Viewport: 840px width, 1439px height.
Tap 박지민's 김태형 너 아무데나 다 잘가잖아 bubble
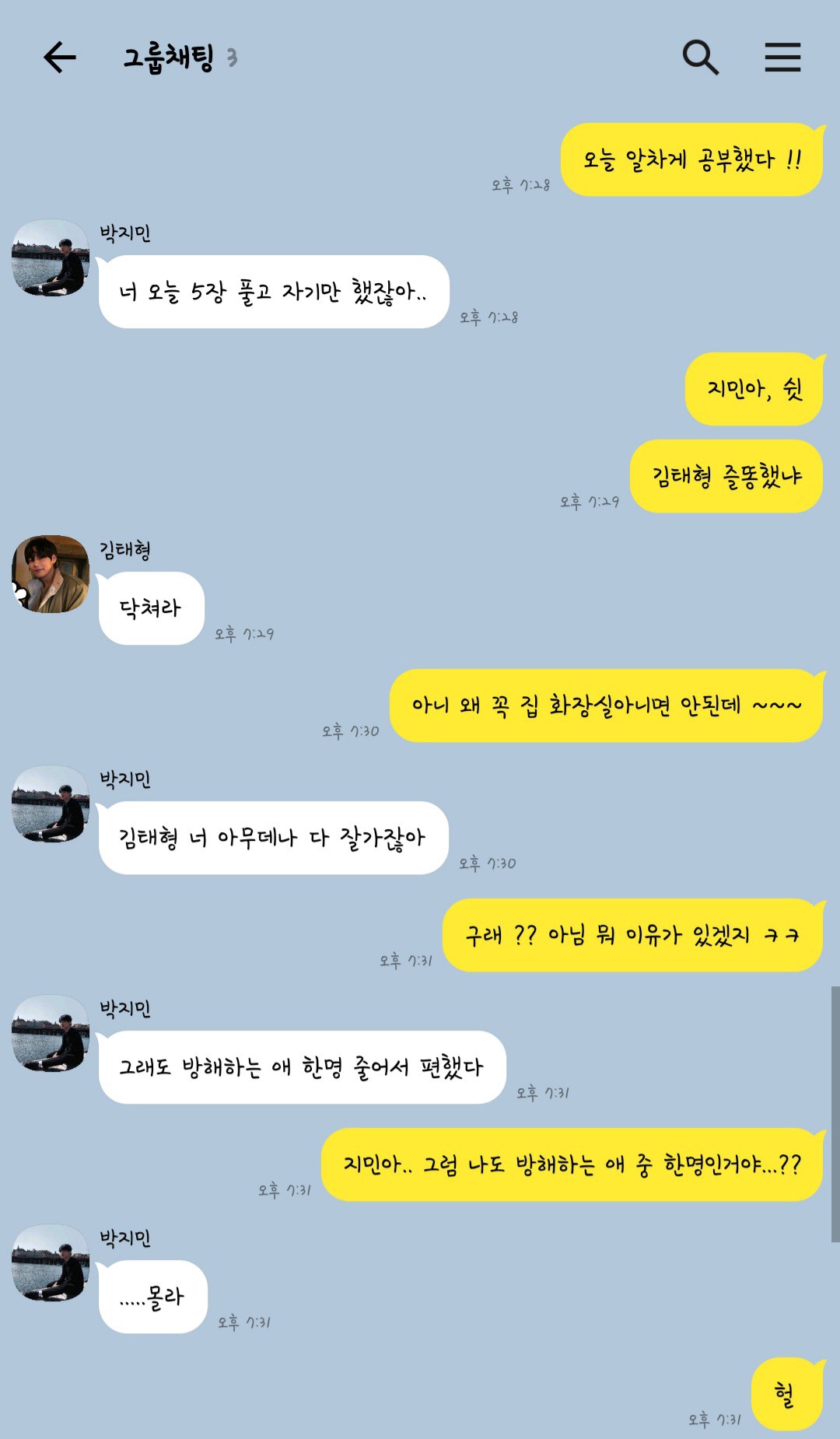click(x=272, y=835)
